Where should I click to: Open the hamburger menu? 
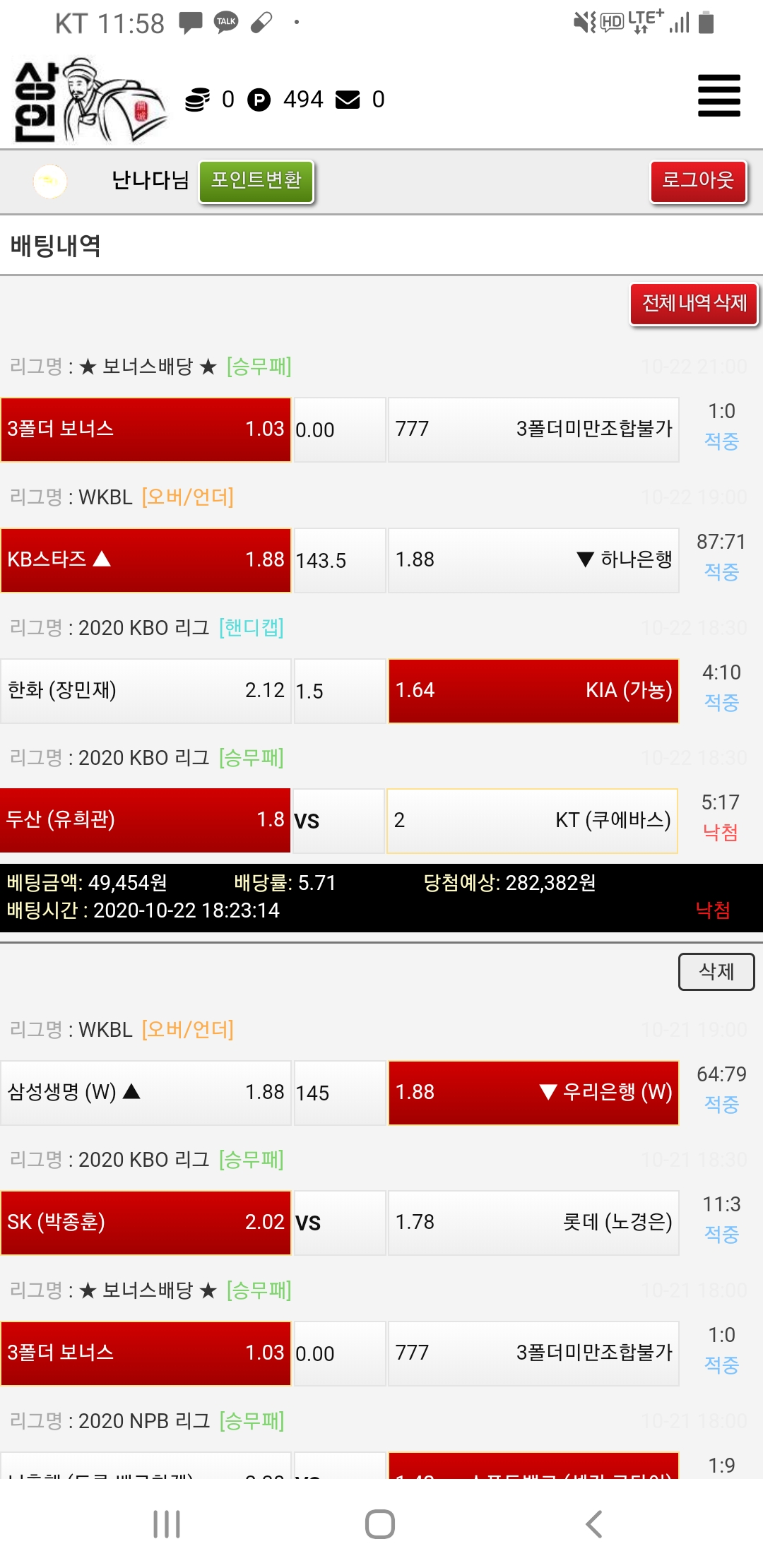coord(718,95)
